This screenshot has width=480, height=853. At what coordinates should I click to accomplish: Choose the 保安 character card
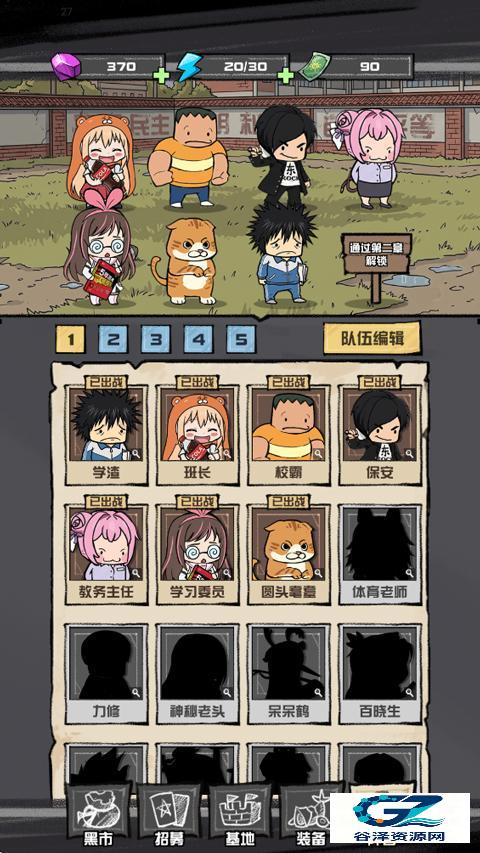click(x=380, y=431)
